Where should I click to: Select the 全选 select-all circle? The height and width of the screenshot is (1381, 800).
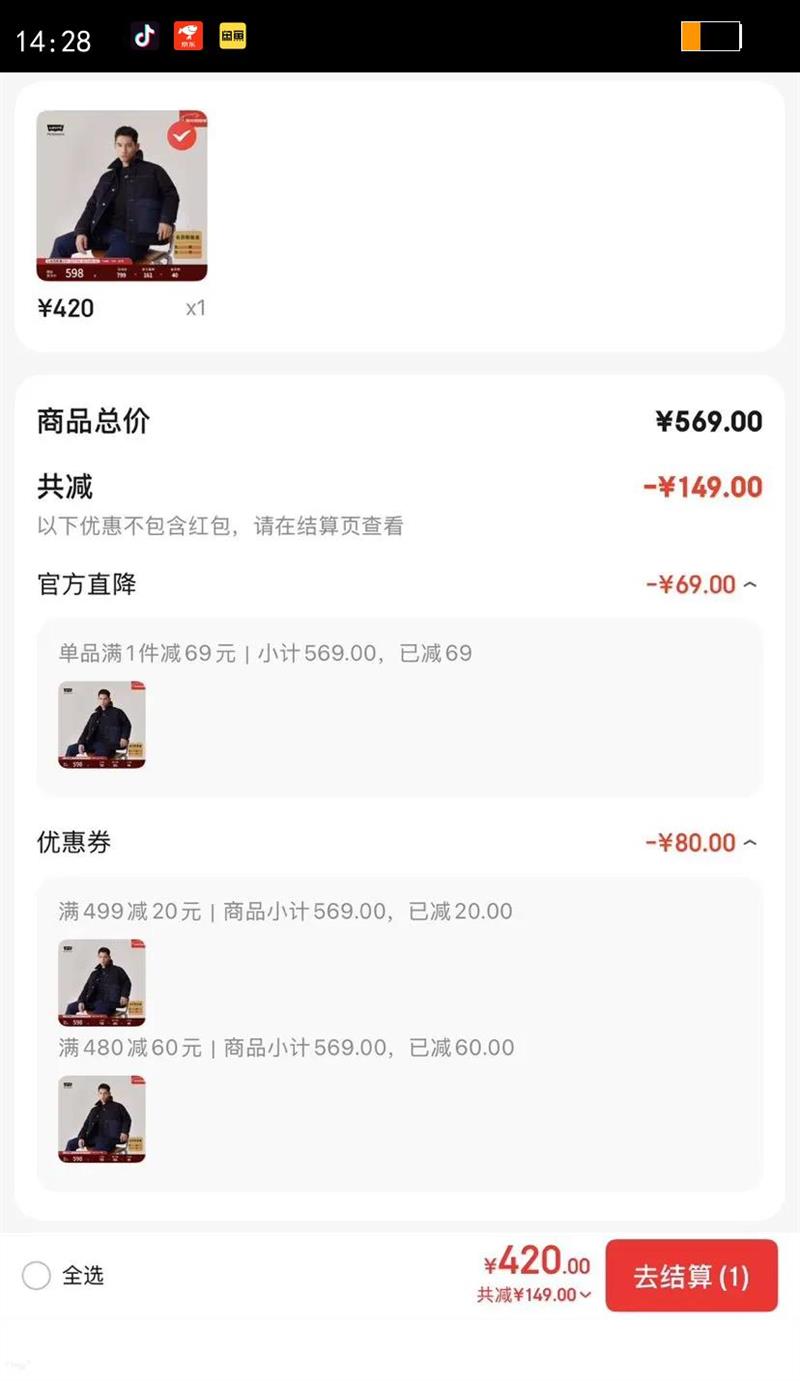point(36,1276)
